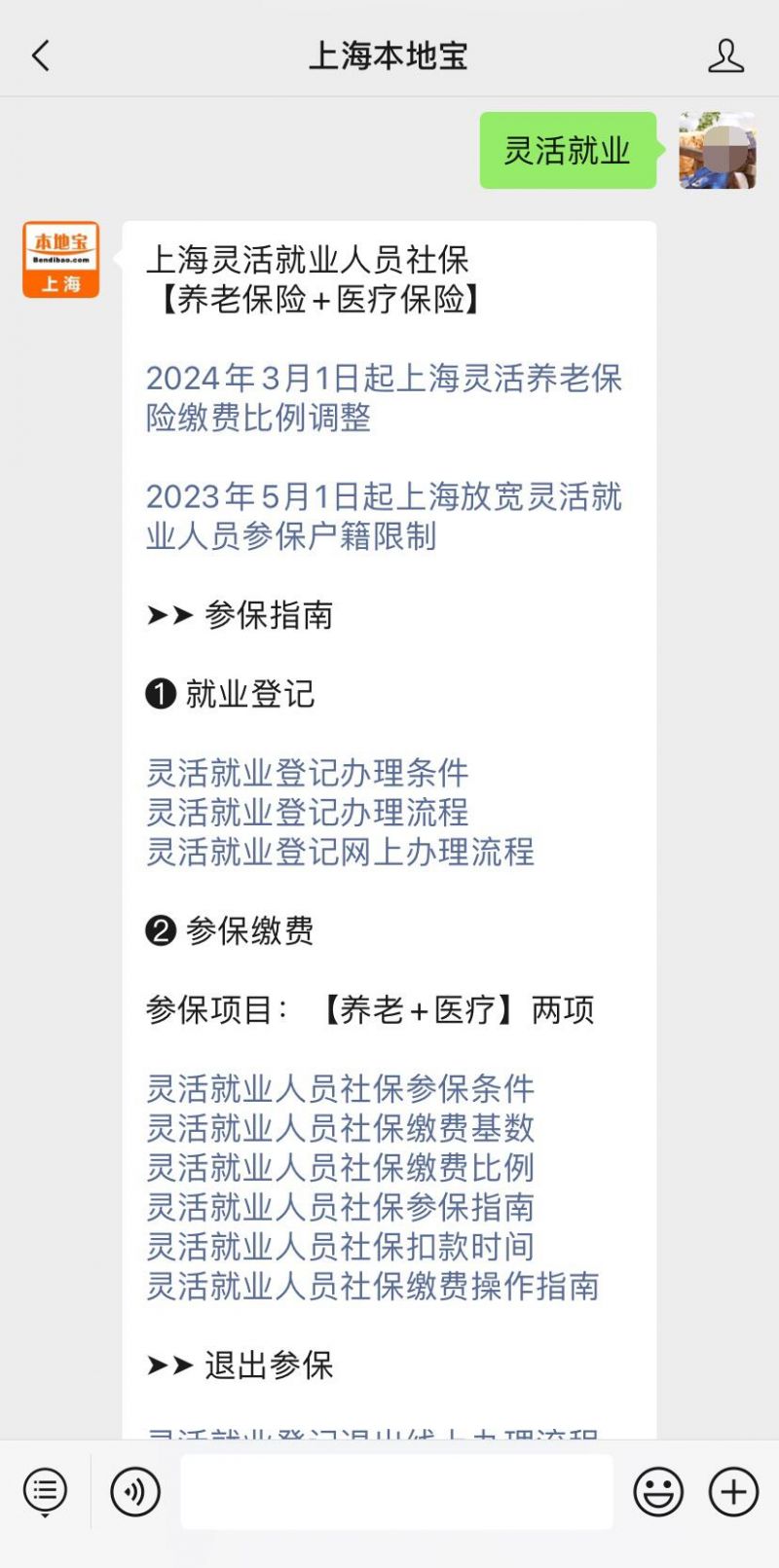Open 灵活就业人员社保缴费操作指南 link
779x1568 pixels.
pos(372,1286)
